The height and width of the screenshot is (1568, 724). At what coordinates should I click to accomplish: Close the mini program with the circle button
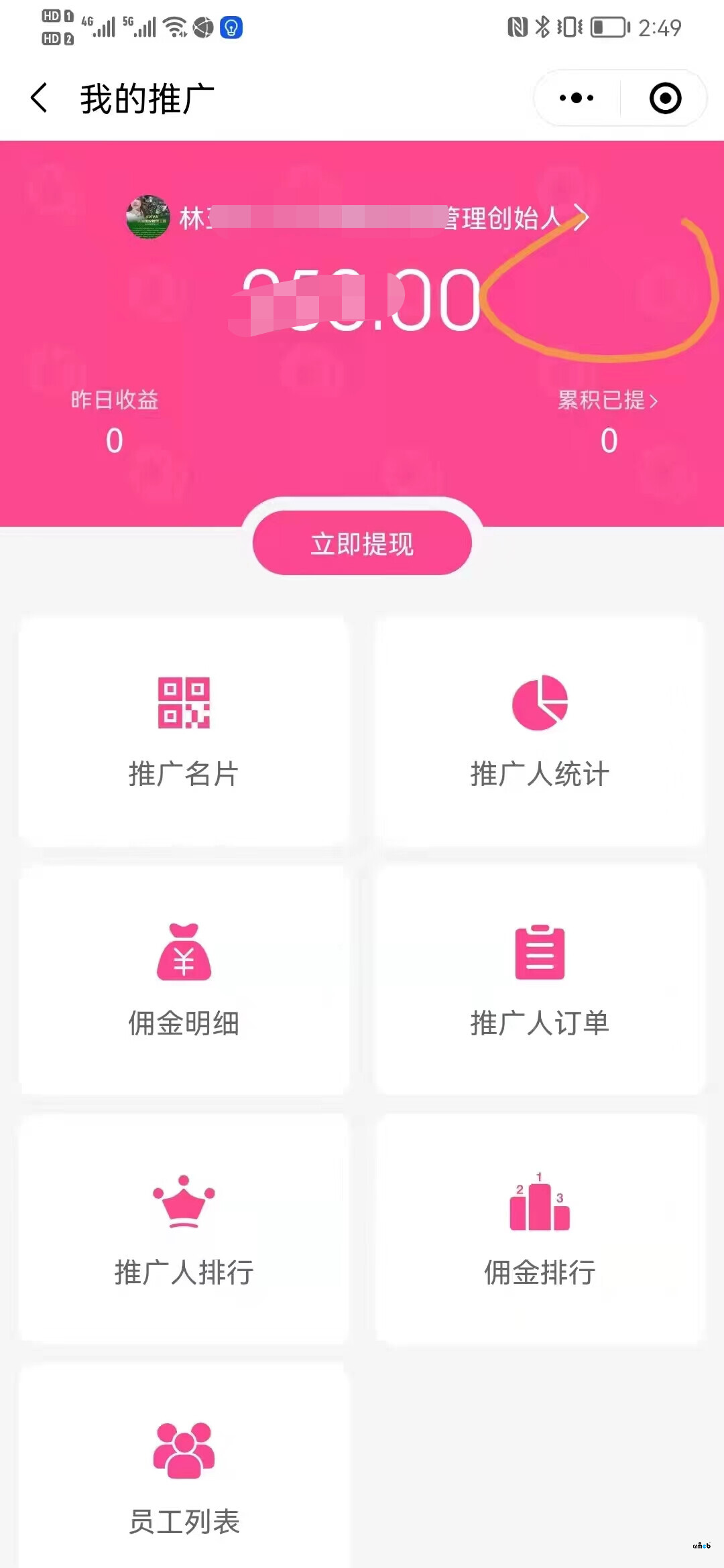pyautogui.click(x=665, y=99)
